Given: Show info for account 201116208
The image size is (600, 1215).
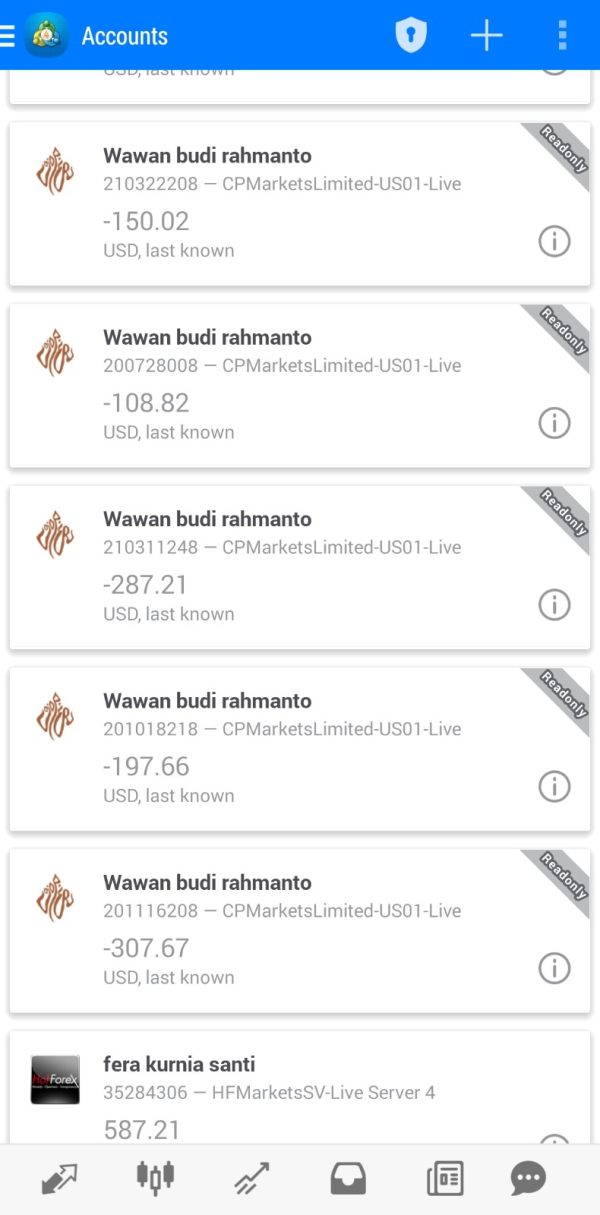Looking at the screenshot, I should pos(554,969).
